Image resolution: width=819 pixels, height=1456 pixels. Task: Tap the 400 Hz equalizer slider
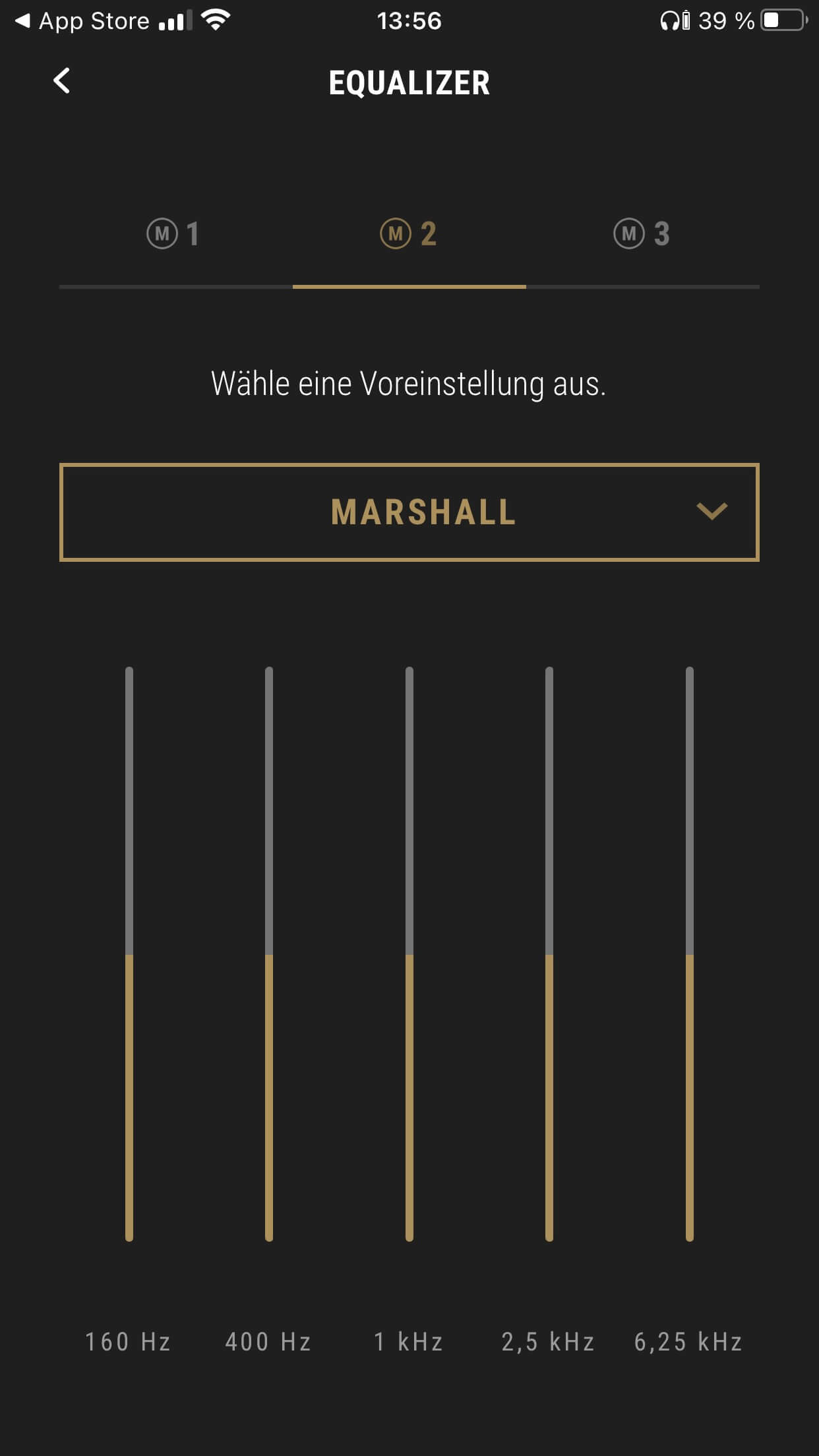[269, 954]
